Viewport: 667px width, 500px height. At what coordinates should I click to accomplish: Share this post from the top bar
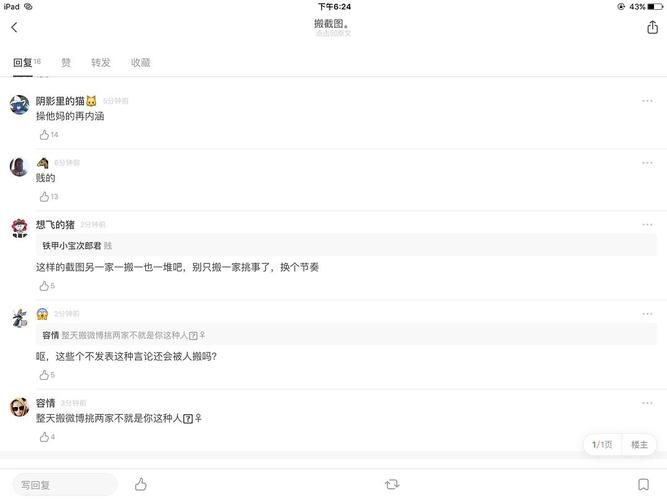coord(653,28)
